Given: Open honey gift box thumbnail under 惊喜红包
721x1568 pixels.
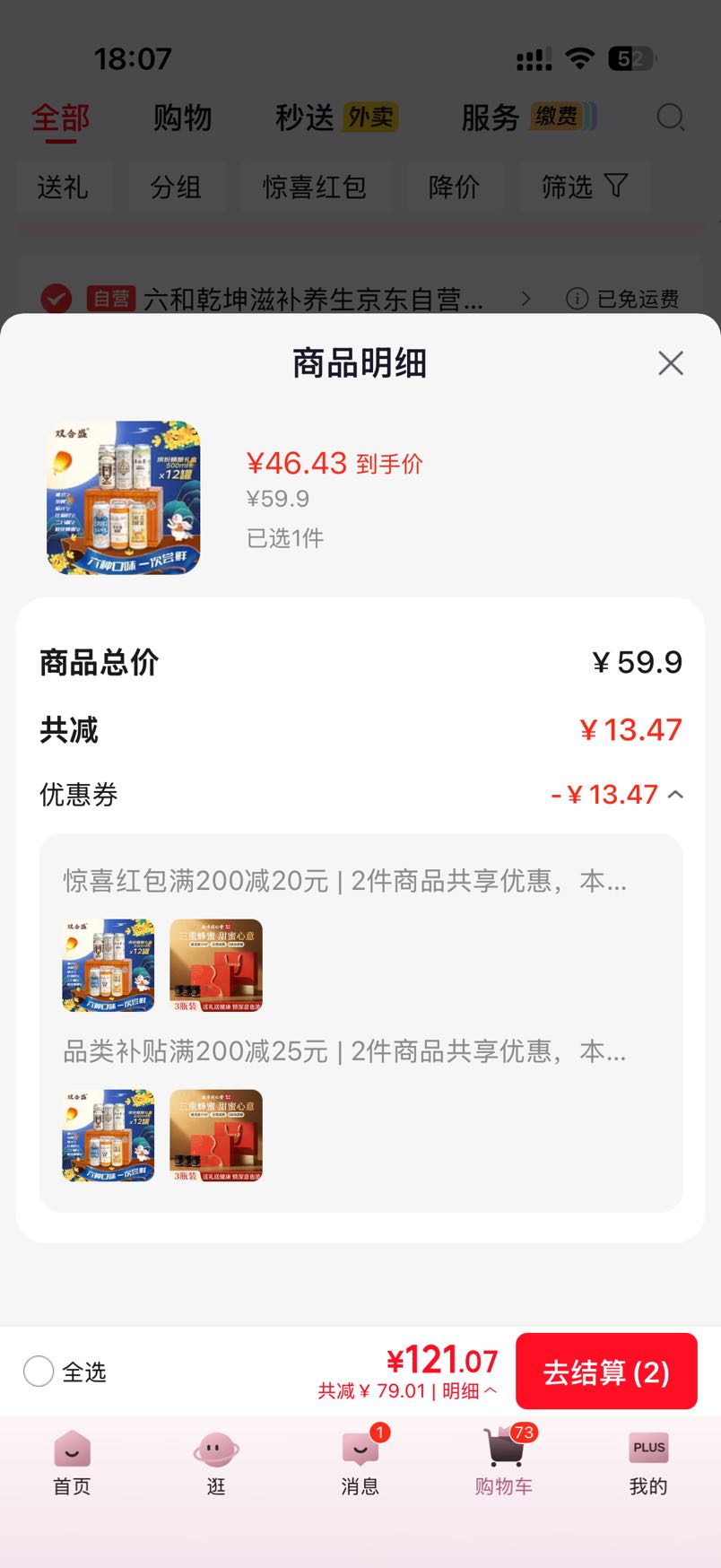Looking at the screenshot, I should point(216,965).
